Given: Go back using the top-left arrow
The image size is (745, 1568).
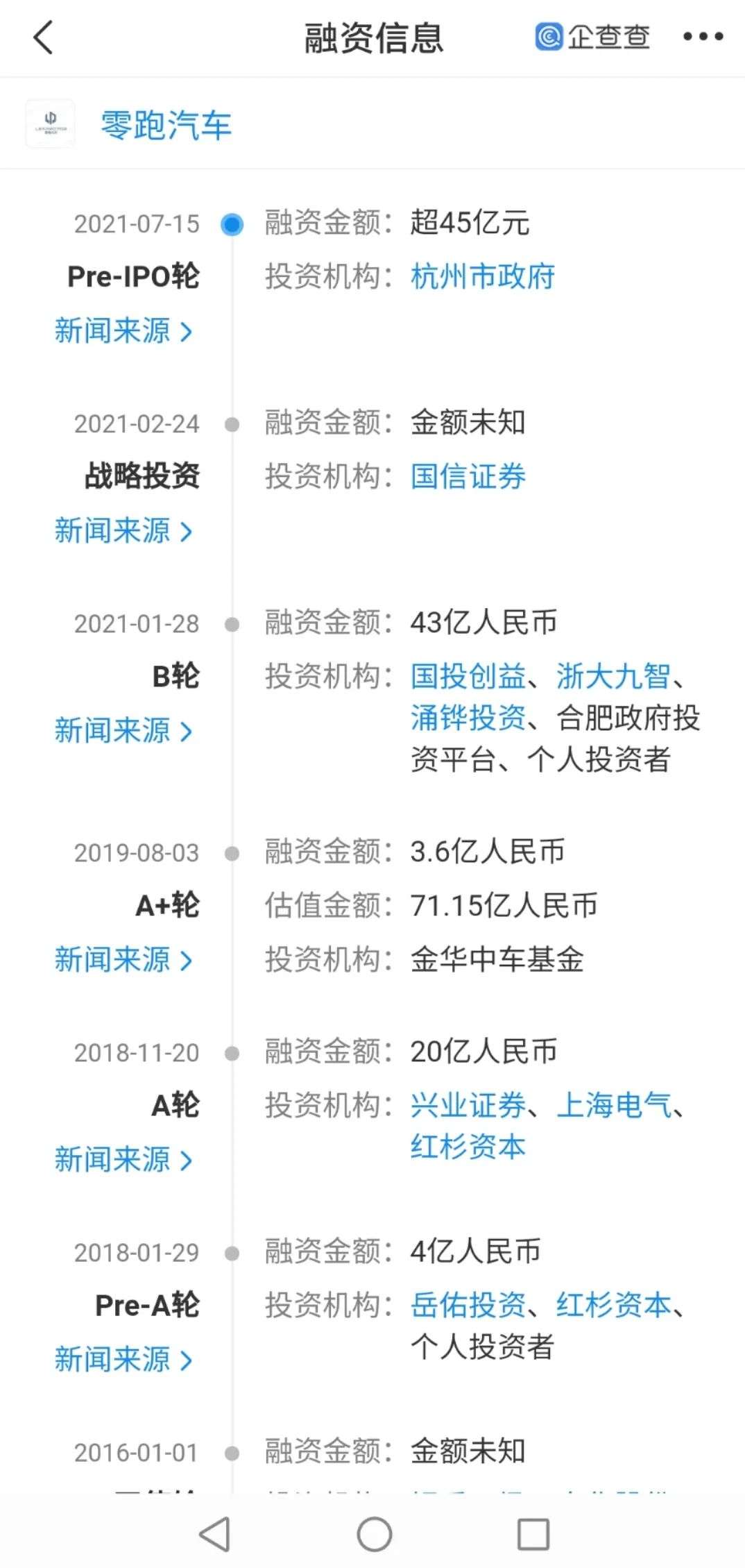Looking at the screenshot, I should [43, 37].
